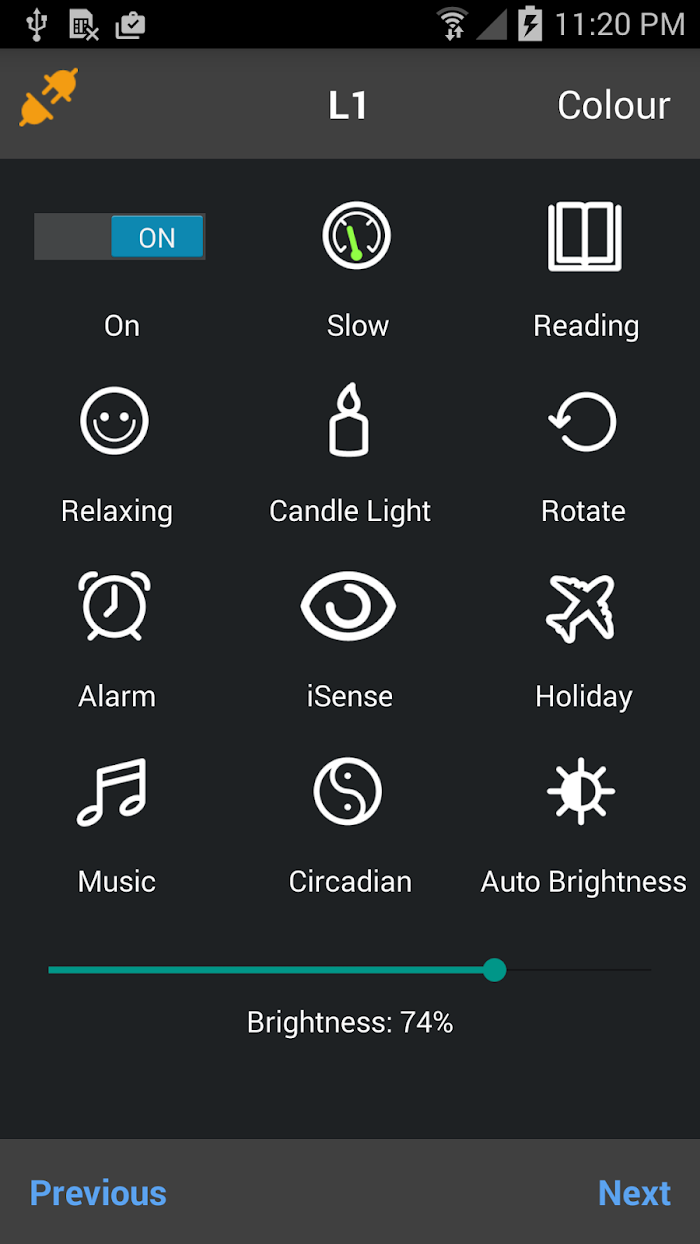
Task: Go to the Previous page
Action: coord(98,1193)
